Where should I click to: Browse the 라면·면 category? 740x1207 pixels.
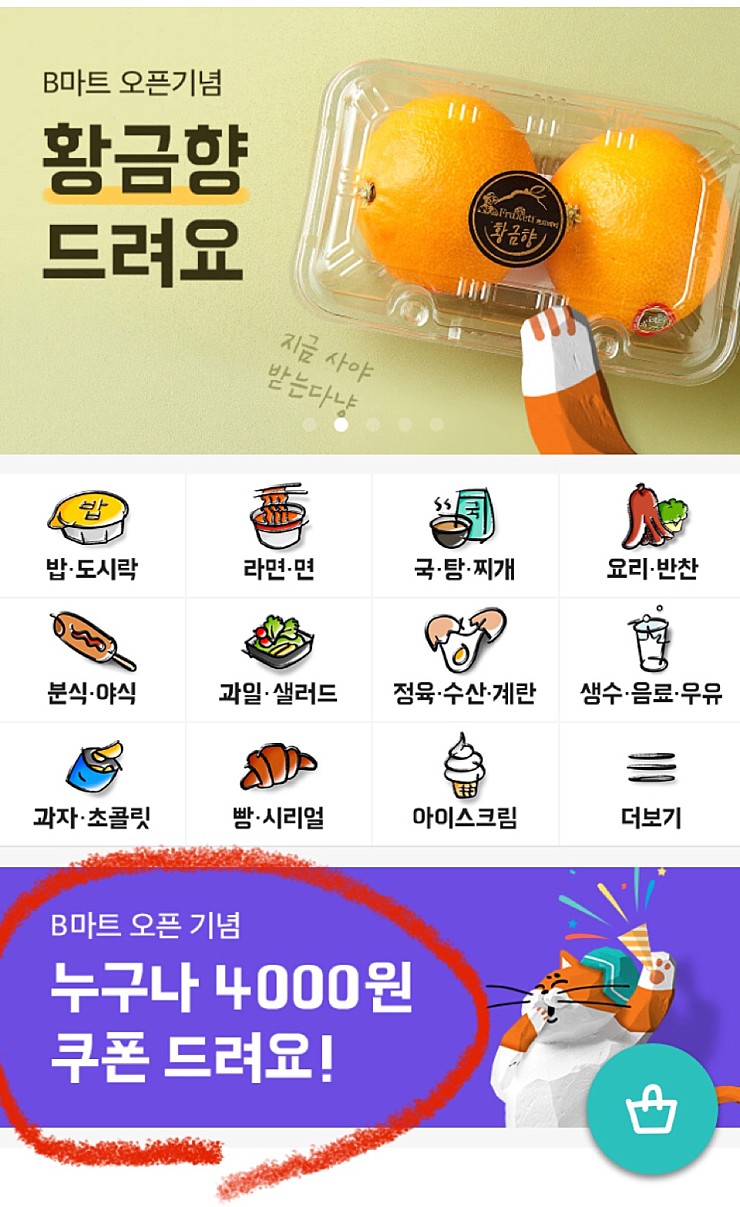click(x=279, y=537)
